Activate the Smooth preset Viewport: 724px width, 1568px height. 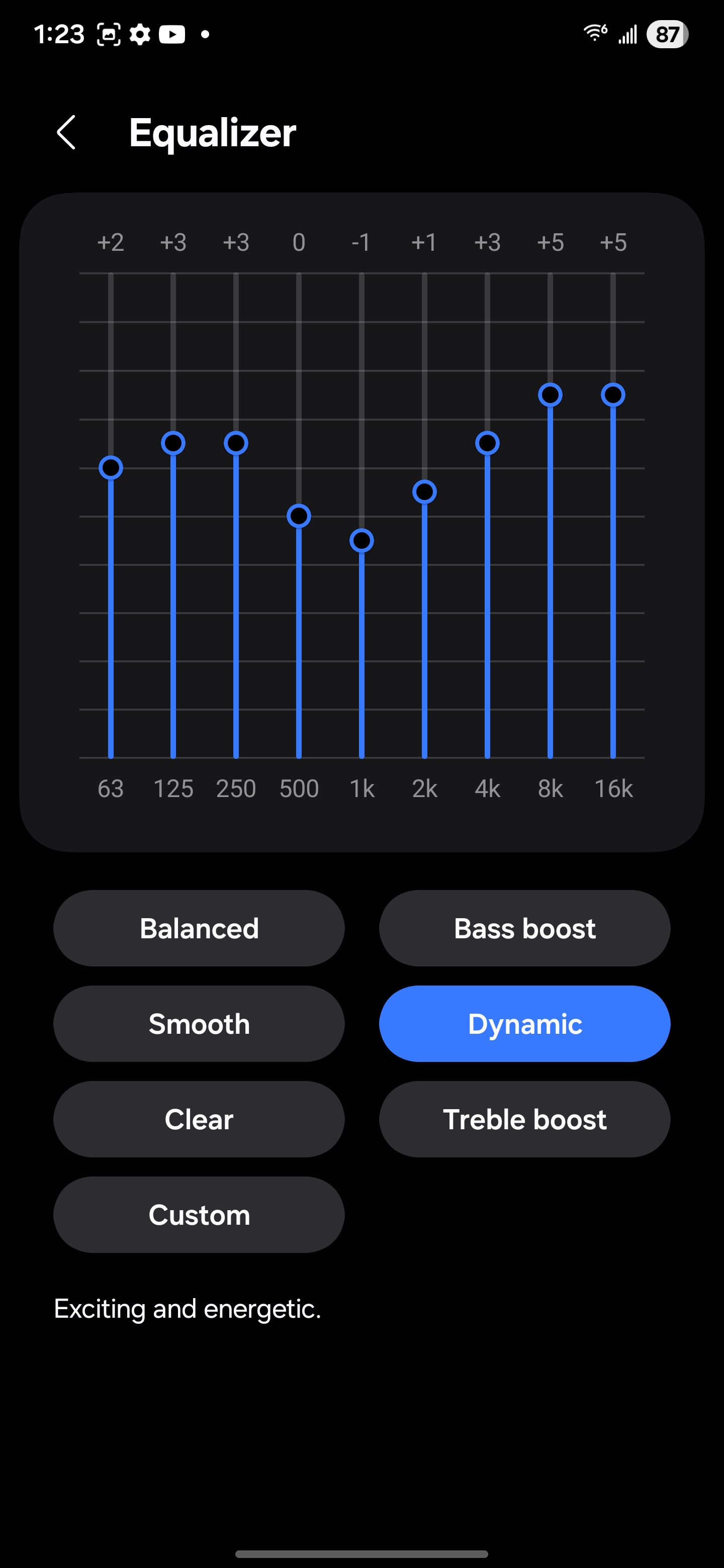pyautogui.click(x=199, y=1023)
